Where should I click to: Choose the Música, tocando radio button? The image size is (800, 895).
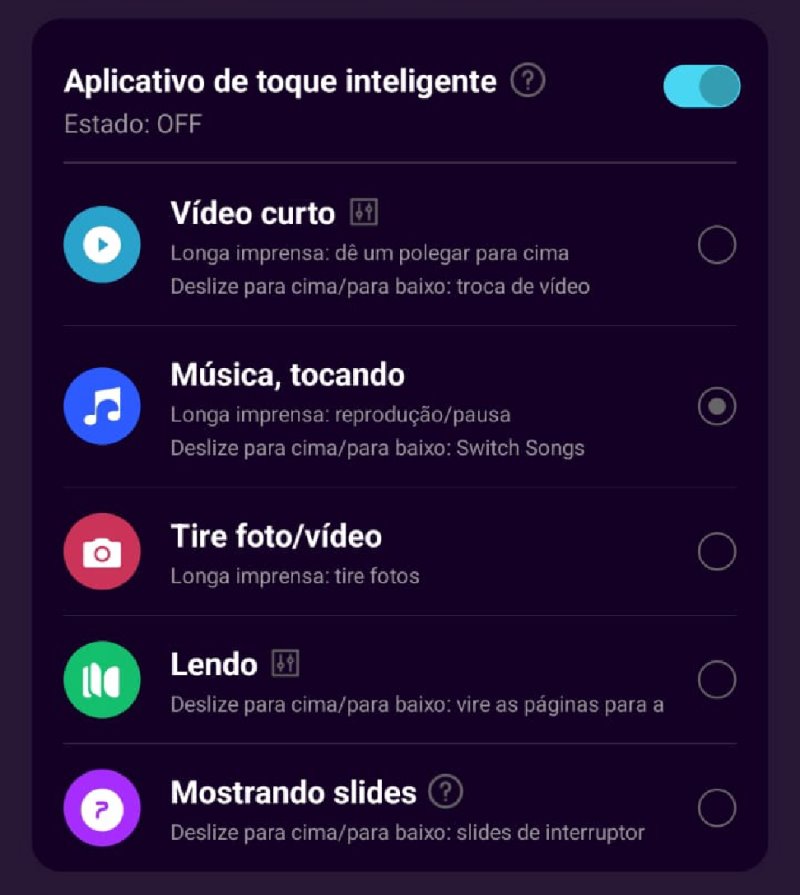pos(716,406)
